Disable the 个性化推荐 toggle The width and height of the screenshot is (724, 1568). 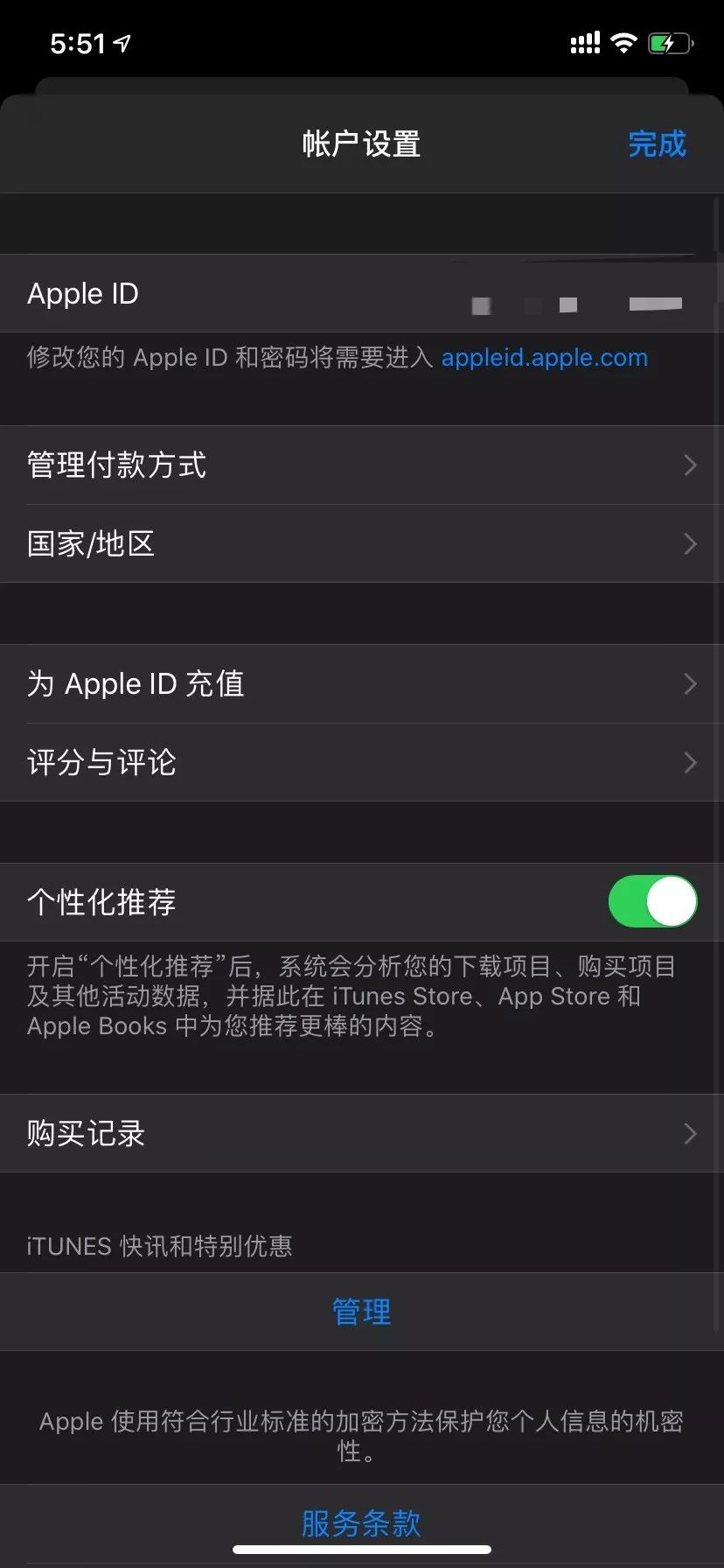pyautogui.click(x=652, y=900)
